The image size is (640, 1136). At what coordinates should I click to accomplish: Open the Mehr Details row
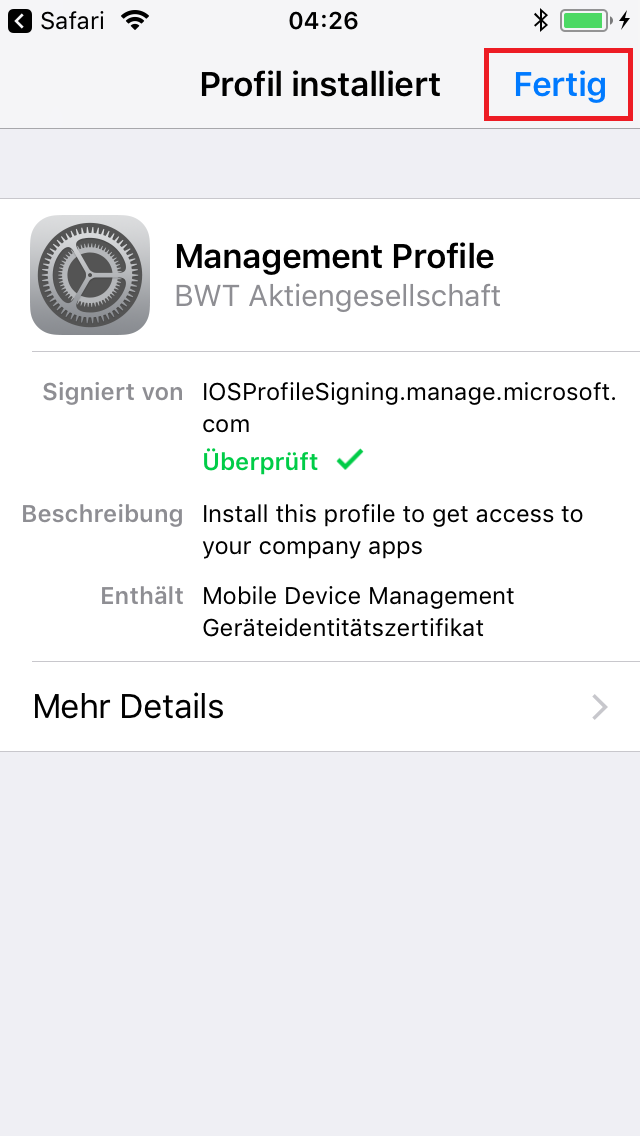pyautogui.click(x=320, y=706)
